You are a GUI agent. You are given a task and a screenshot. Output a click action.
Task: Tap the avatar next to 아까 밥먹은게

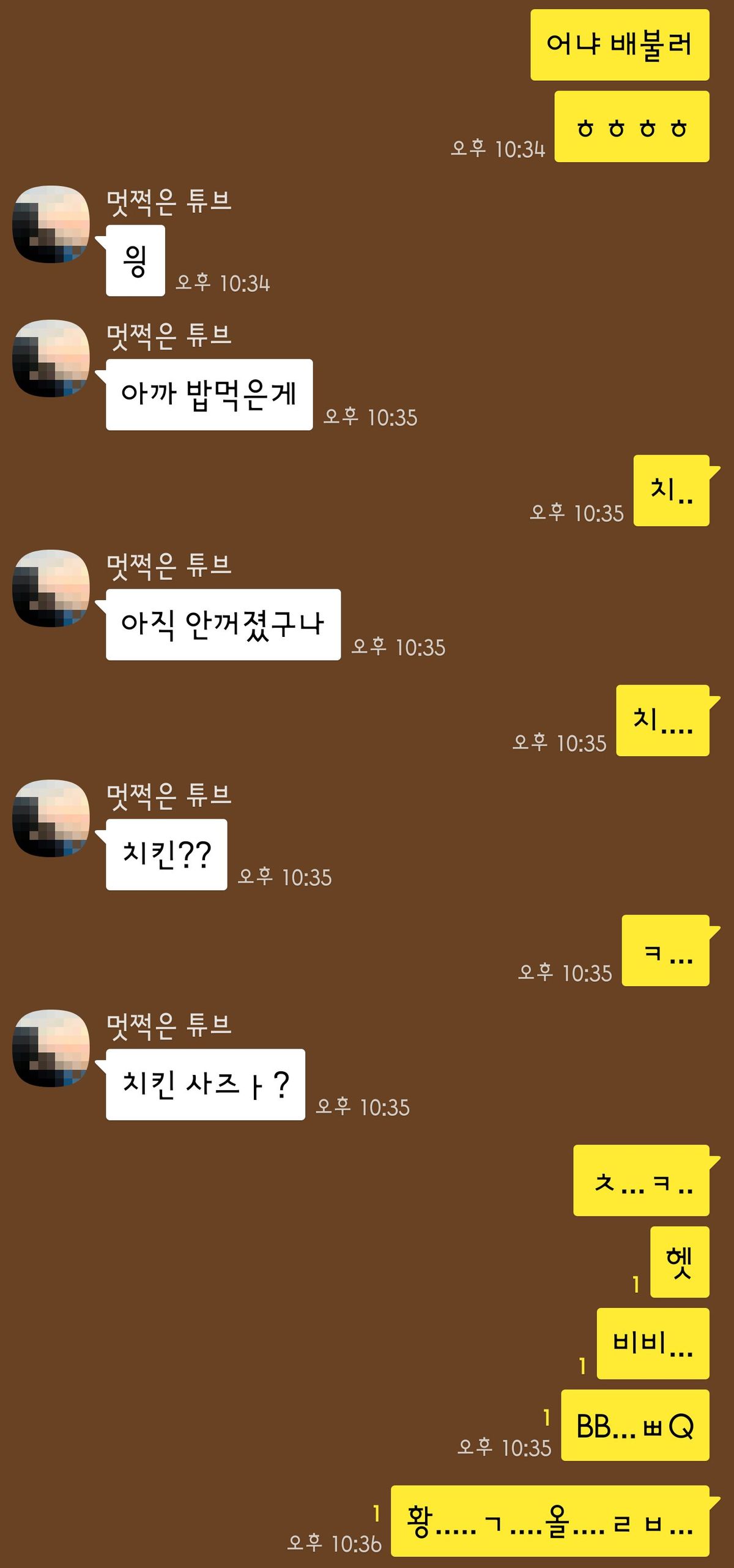click(51, 359)
